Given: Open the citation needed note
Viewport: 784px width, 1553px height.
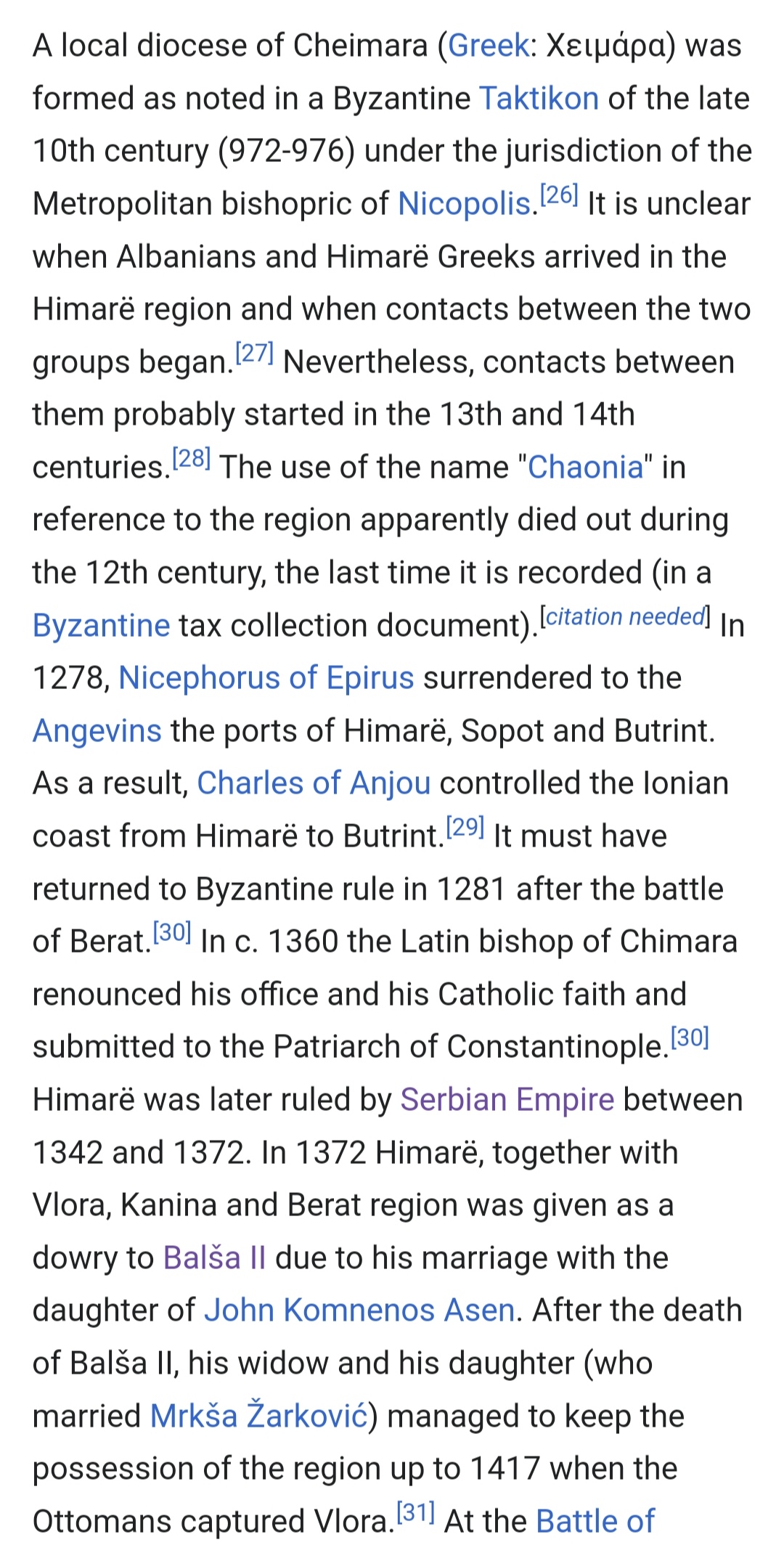Looking at the screenshot, I should (x=625, y=617).
